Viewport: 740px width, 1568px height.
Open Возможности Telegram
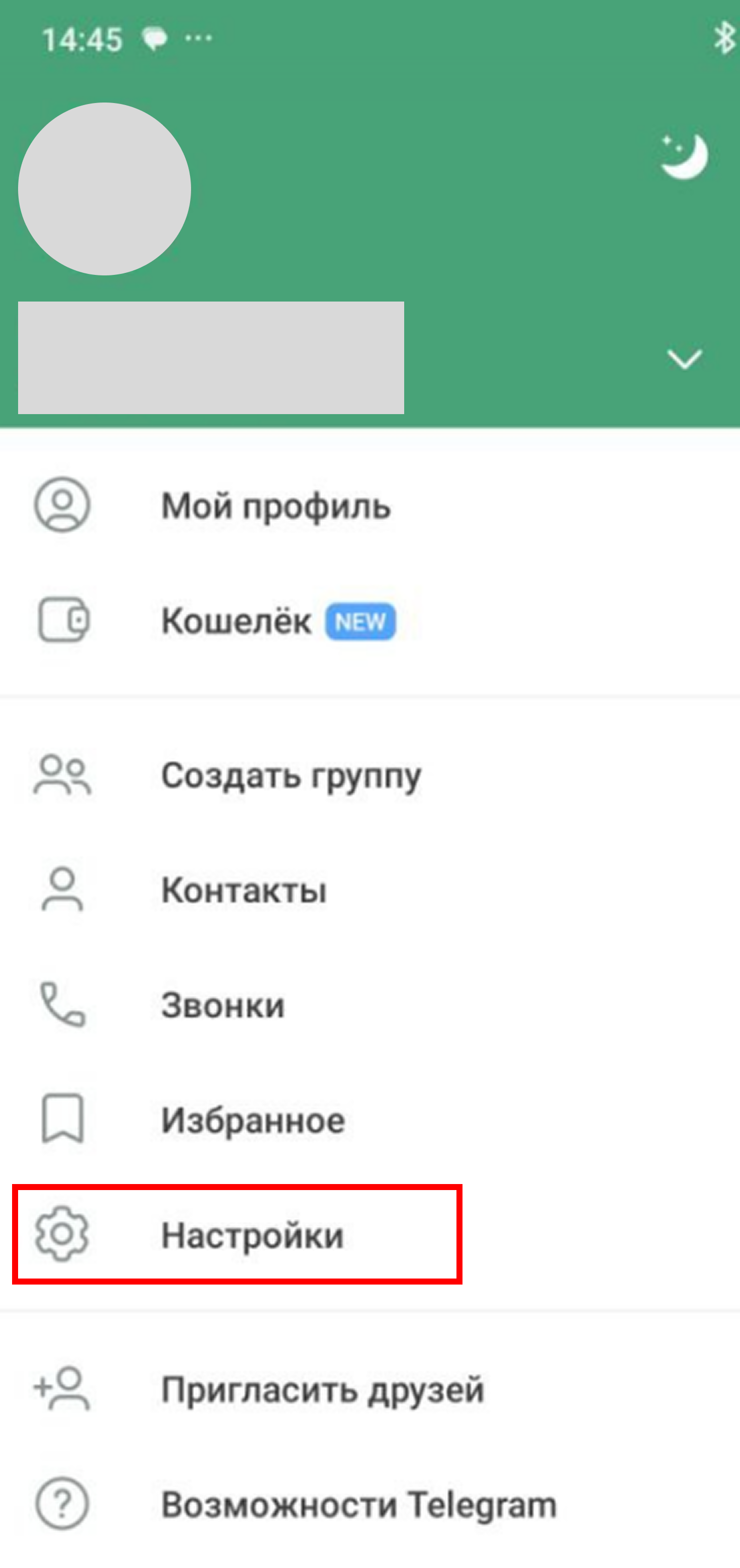(358, 1504)
